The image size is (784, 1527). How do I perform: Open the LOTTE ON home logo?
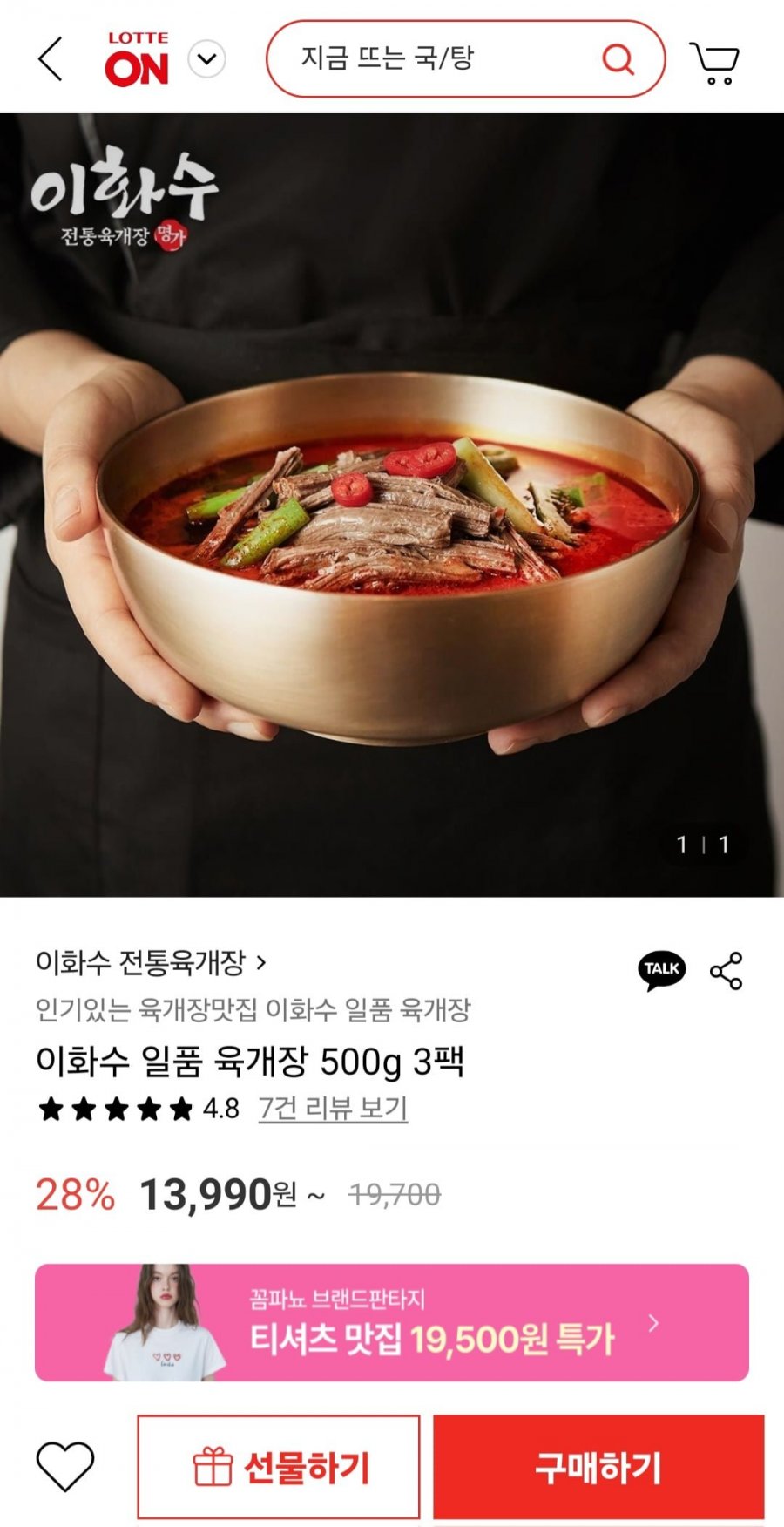[x=137, y=59]
